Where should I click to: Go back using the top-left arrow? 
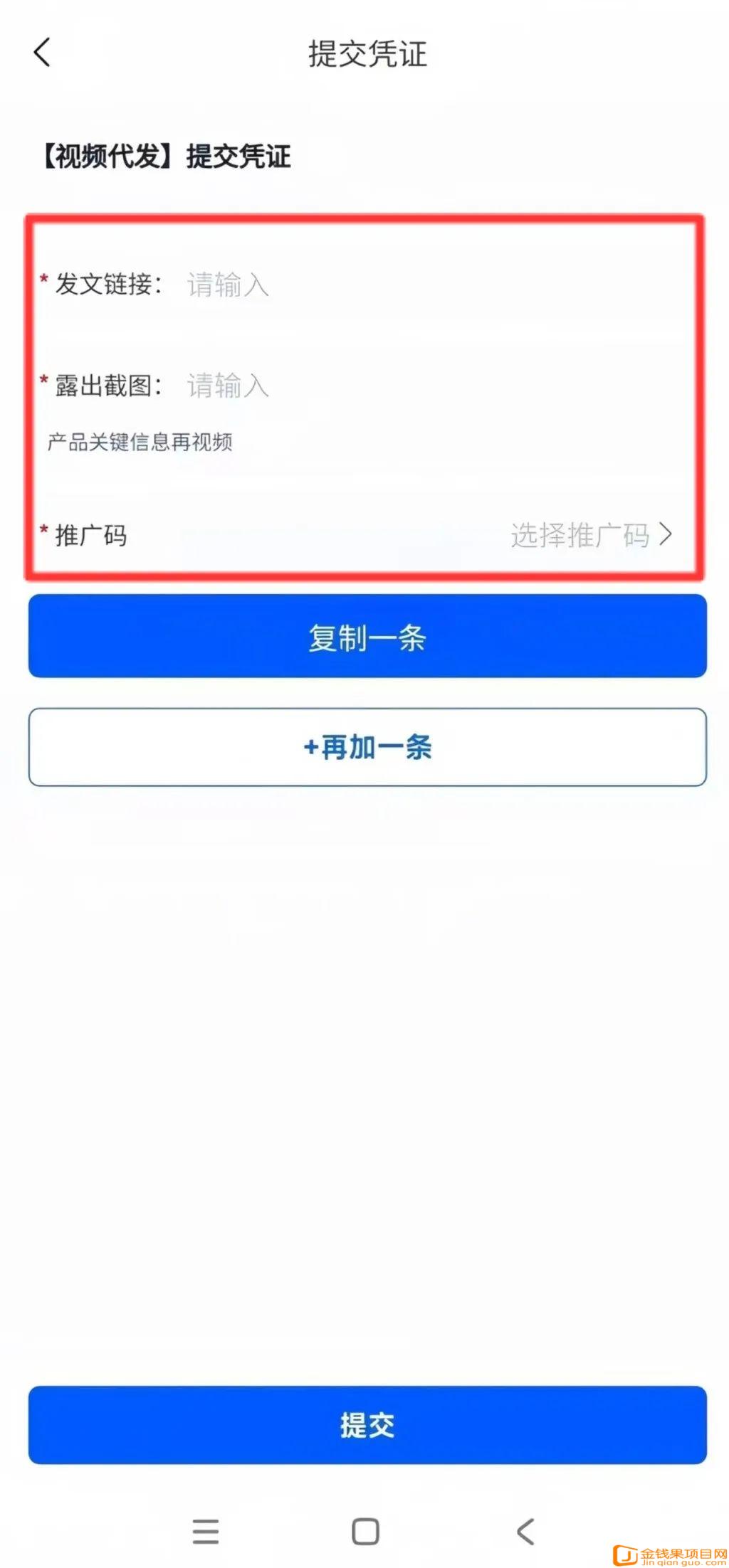pos(43,53)
